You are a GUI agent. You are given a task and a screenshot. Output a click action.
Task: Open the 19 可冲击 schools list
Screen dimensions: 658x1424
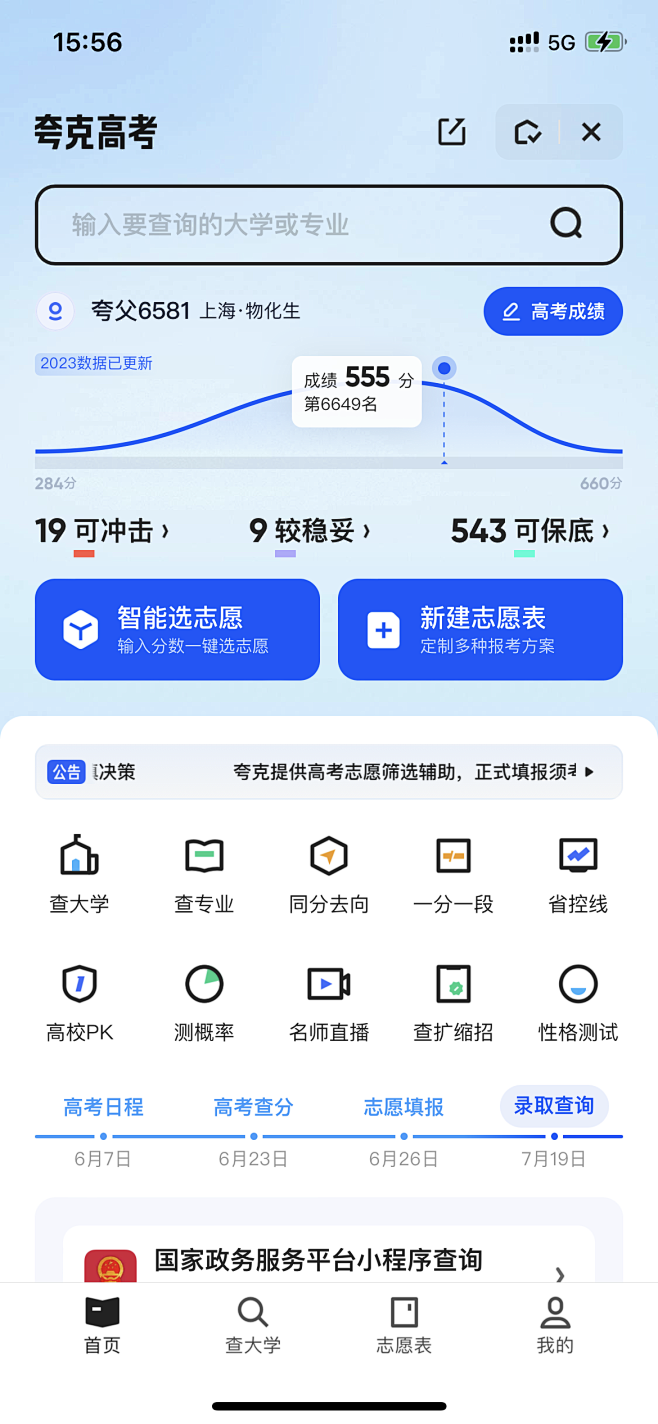102,531
